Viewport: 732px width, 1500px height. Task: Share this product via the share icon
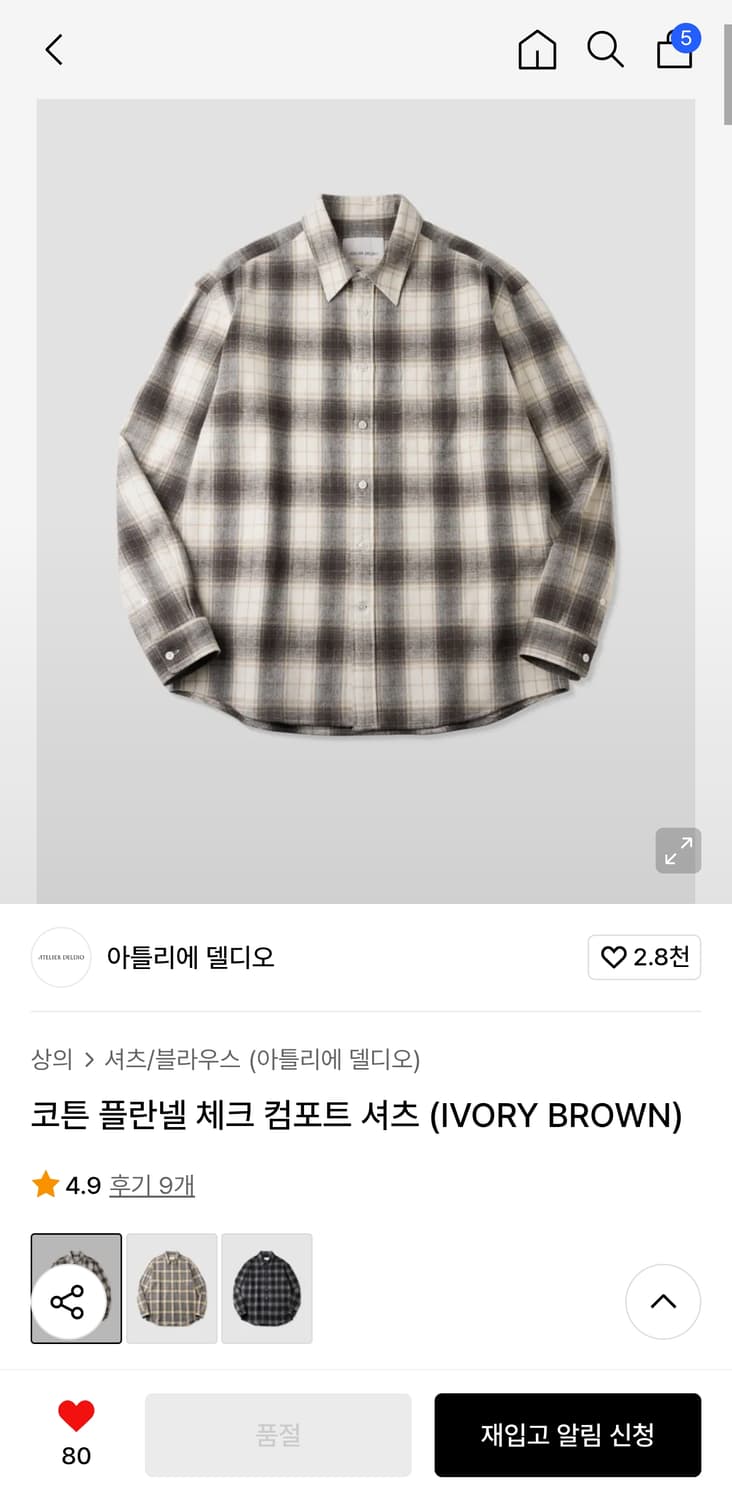click(66, 1301)
